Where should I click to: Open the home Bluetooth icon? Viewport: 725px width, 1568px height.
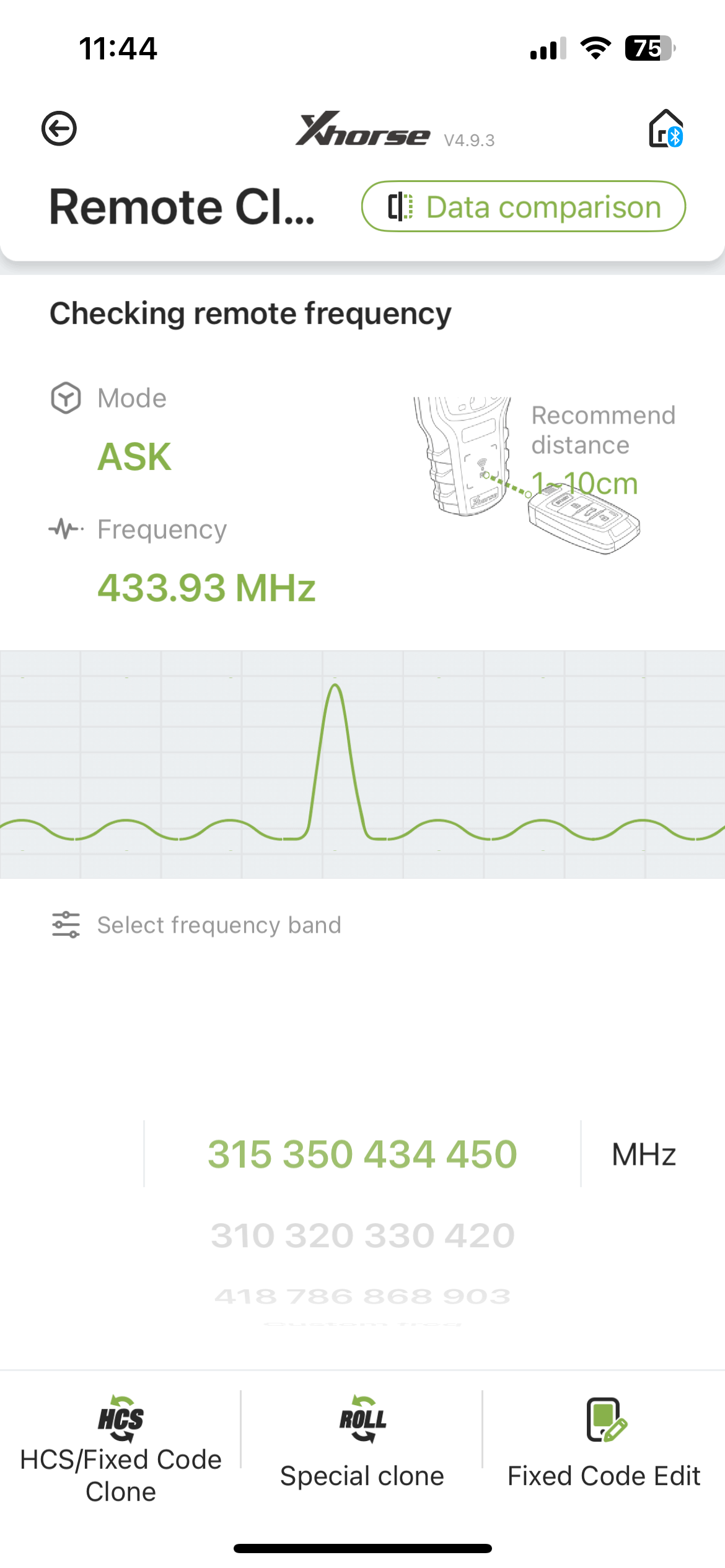click(x=666, y=129)
